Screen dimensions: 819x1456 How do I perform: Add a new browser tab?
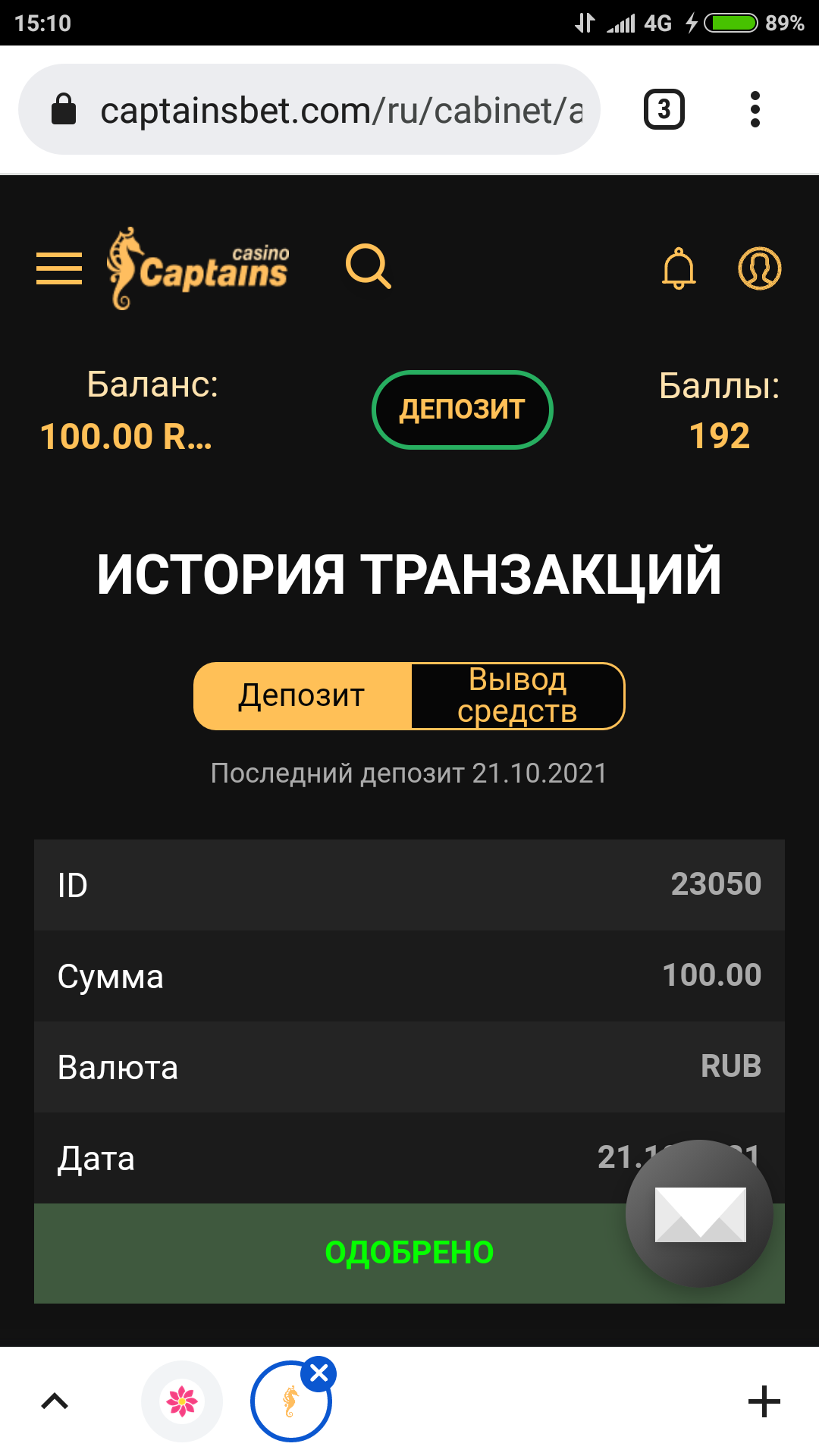pyautogui.click(x=764, y=1401)
